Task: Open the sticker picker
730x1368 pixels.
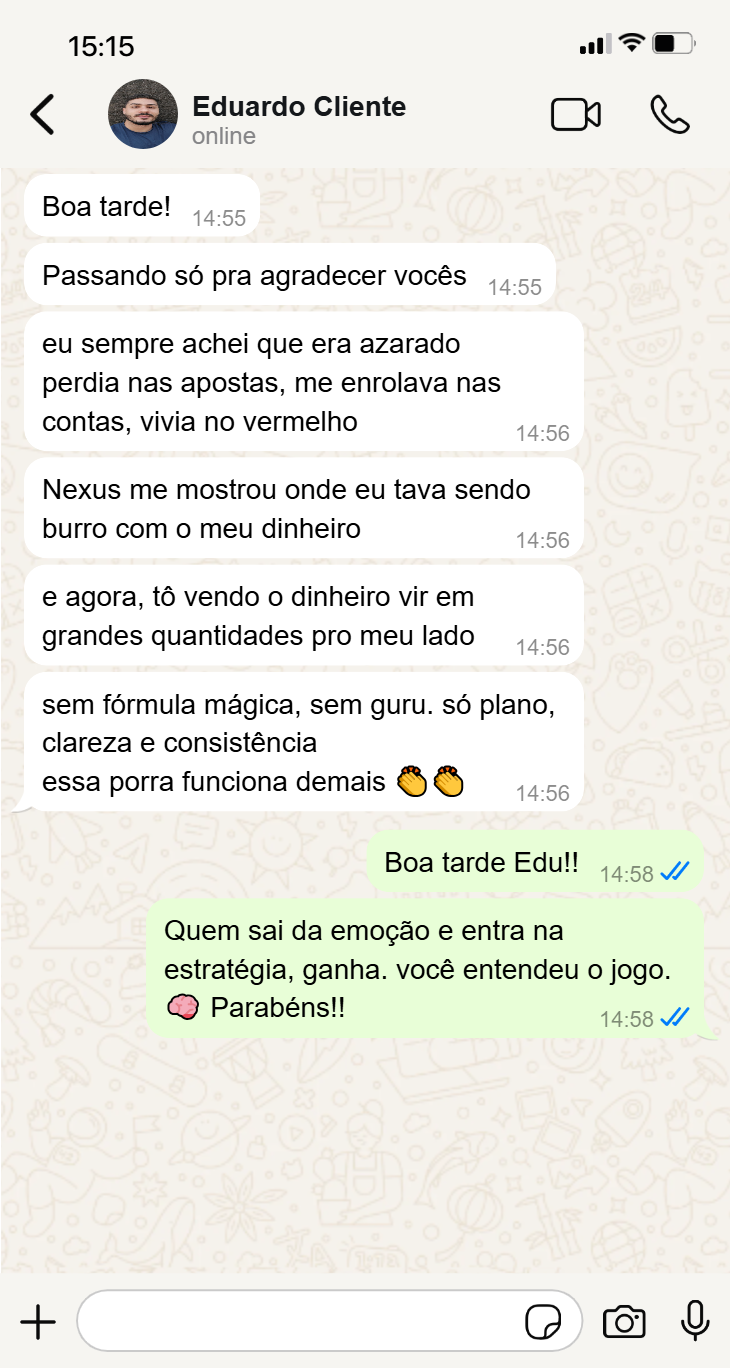Action: click(x=543, y=1322)
